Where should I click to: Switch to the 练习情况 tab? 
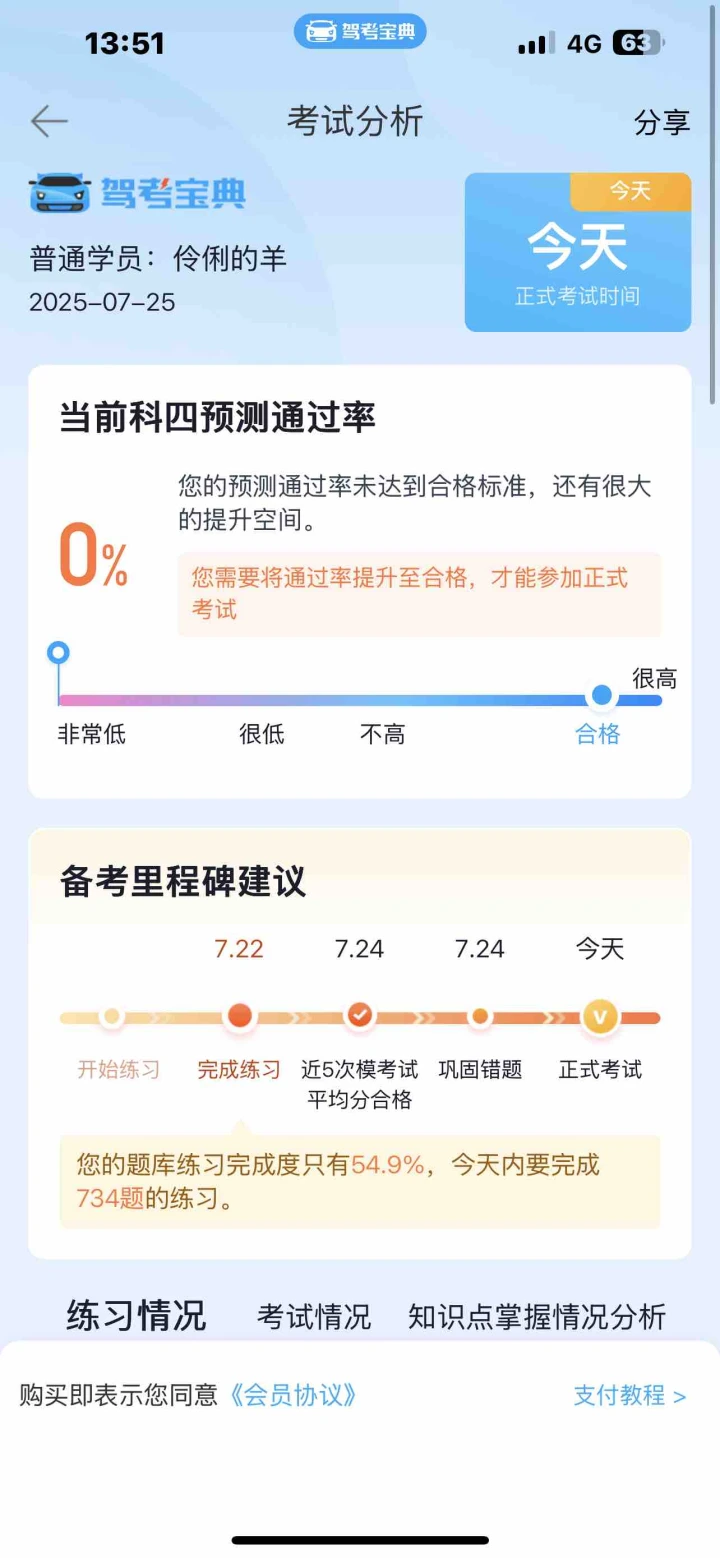pos(136,1315)
